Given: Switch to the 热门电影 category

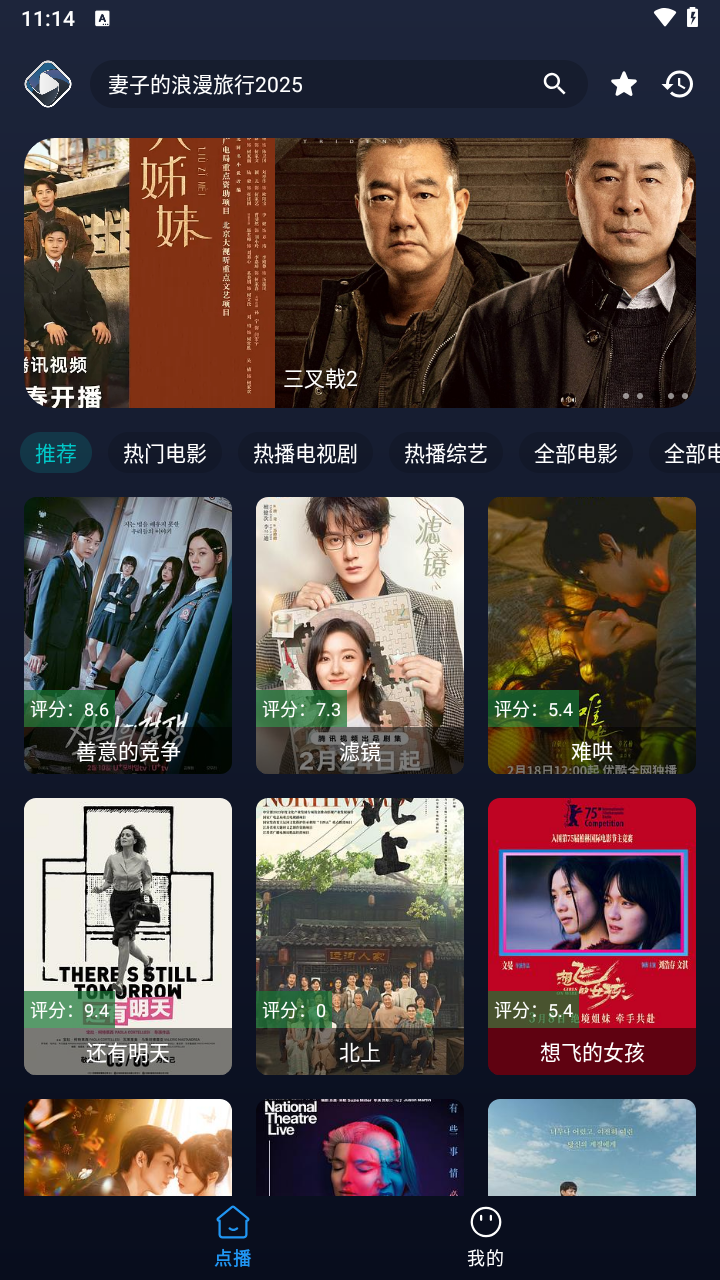Looking at the screenshot, I should (165, 453).
